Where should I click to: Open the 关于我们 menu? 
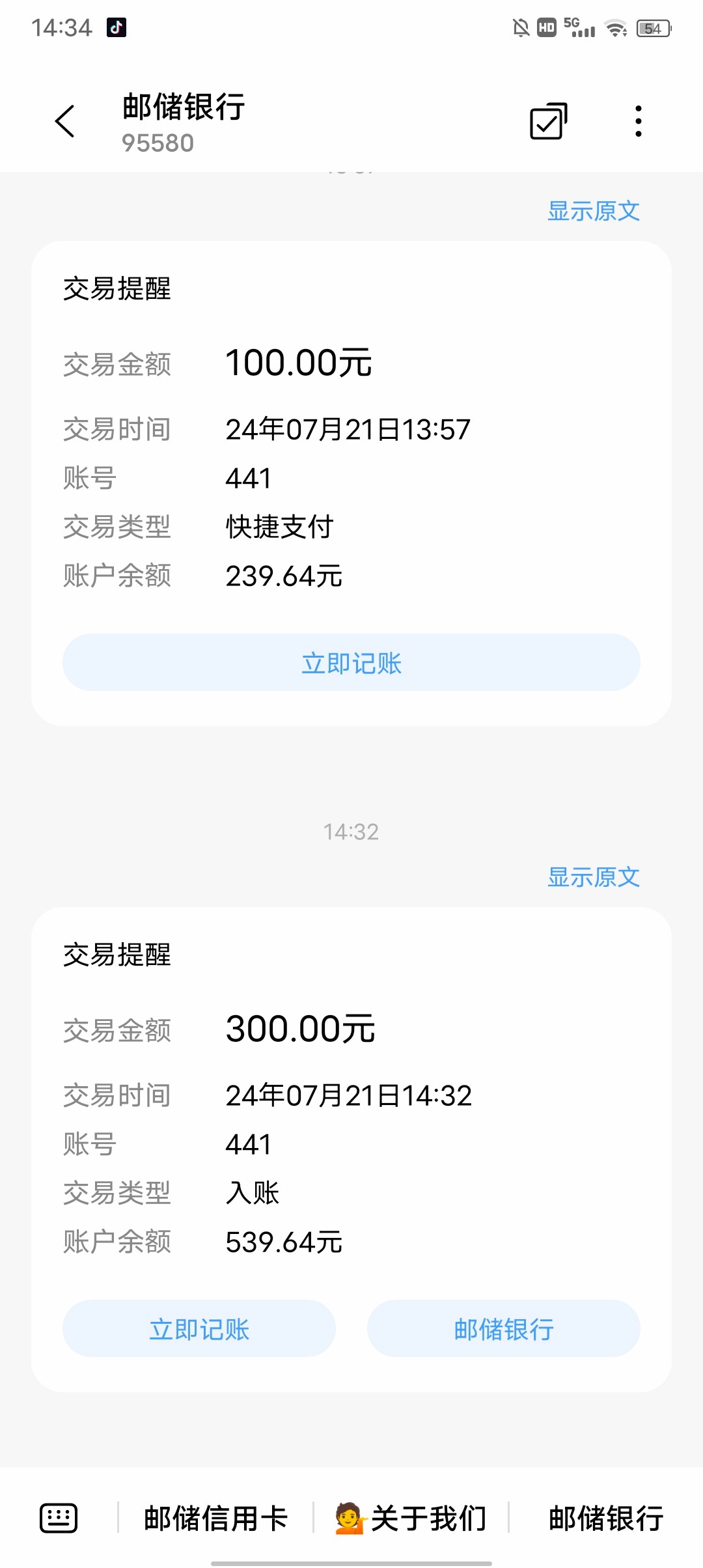tap(411, 1519)
